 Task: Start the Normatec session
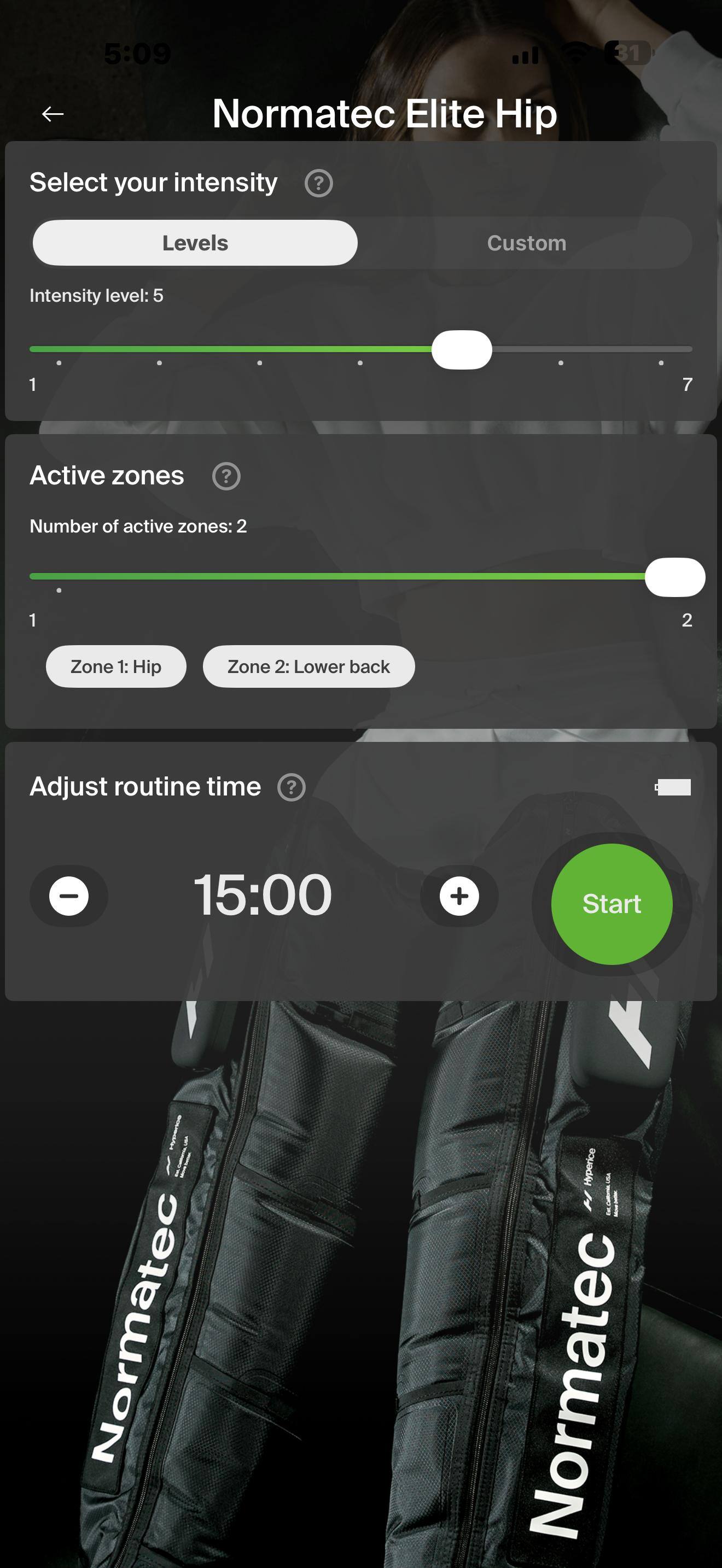coord(611,904)
